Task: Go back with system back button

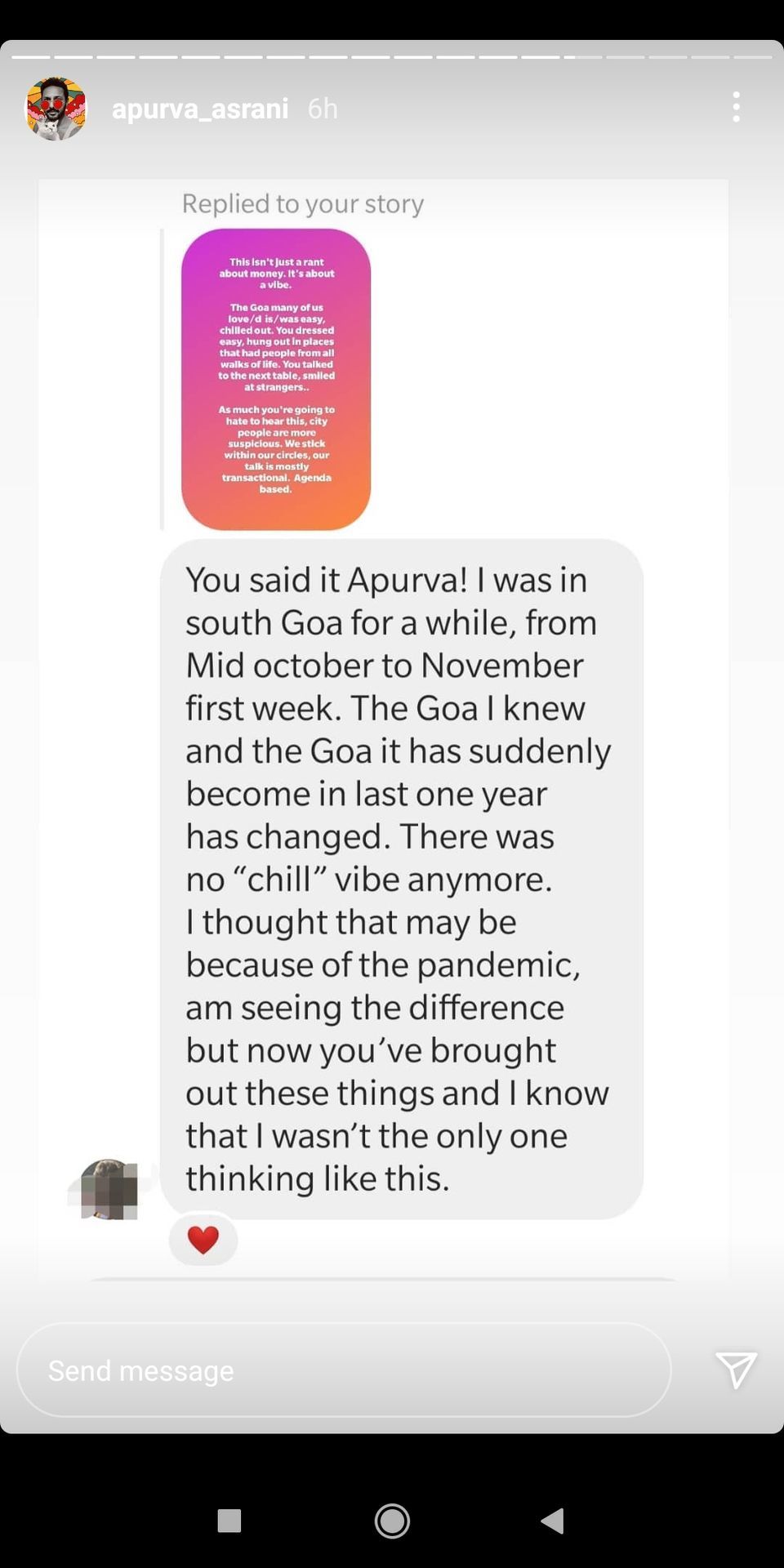Action: (553, 1521)
